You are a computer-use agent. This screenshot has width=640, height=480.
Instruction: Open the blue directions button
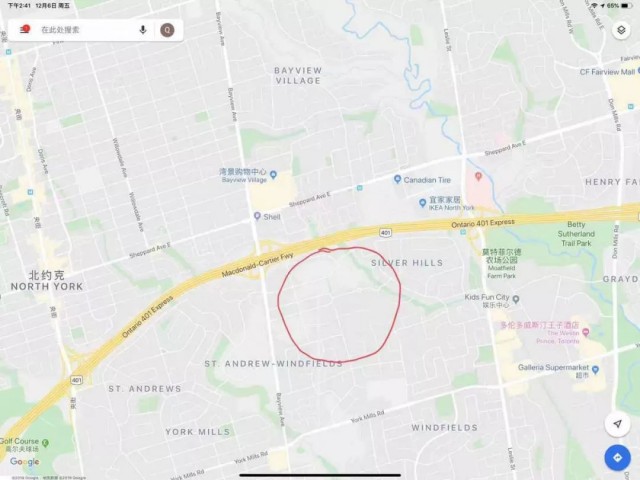click(617, 458)
